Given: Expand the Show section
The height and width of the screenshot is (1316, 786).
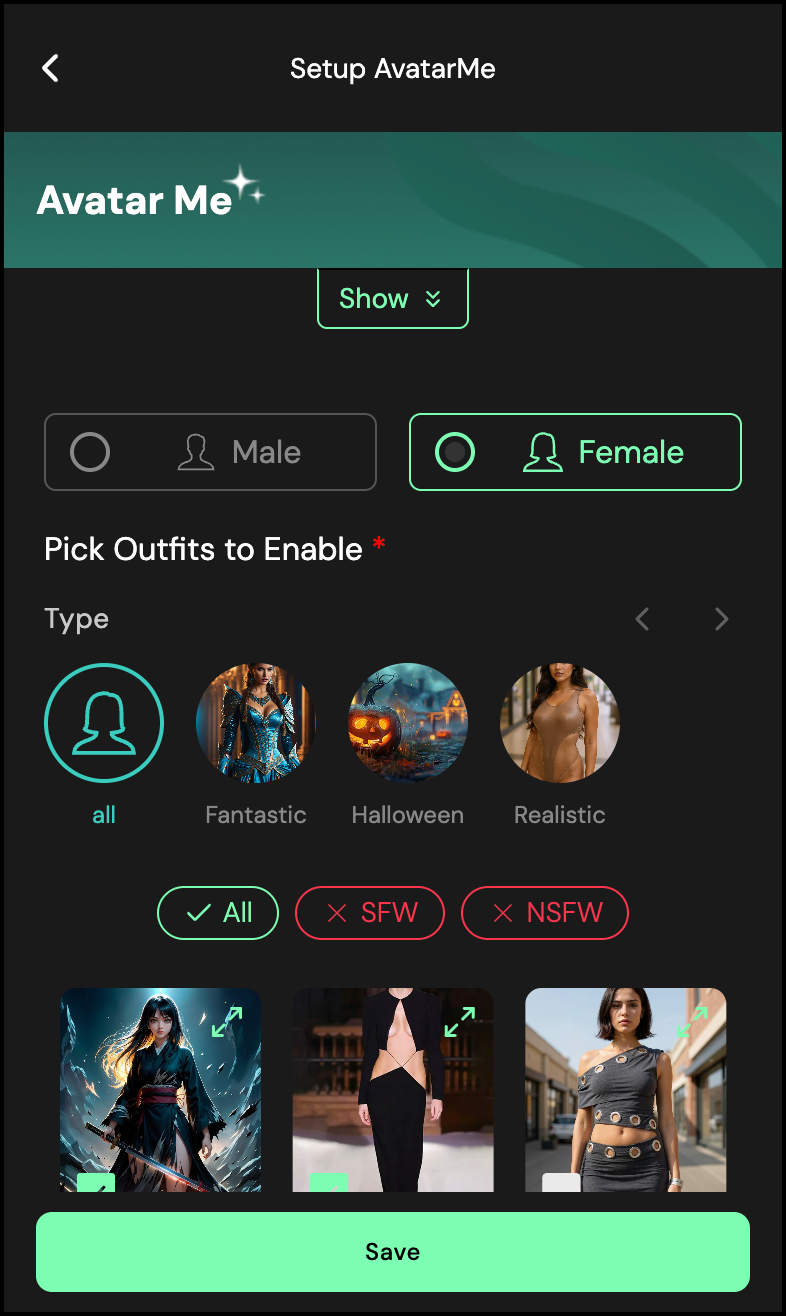Looking at the screenshot, I should (392, 298).
